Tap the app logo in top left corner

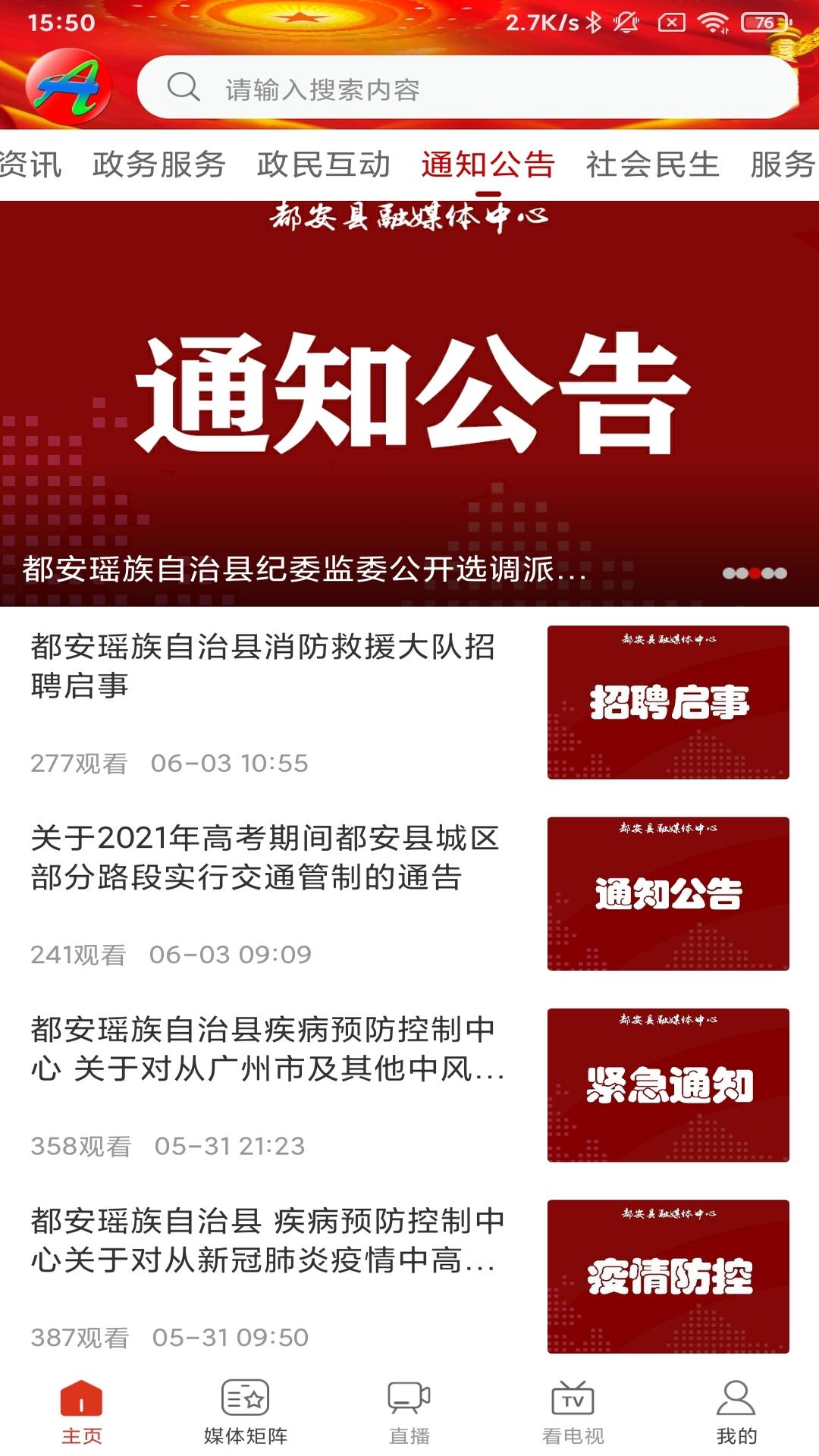click(x=67, y=86)
